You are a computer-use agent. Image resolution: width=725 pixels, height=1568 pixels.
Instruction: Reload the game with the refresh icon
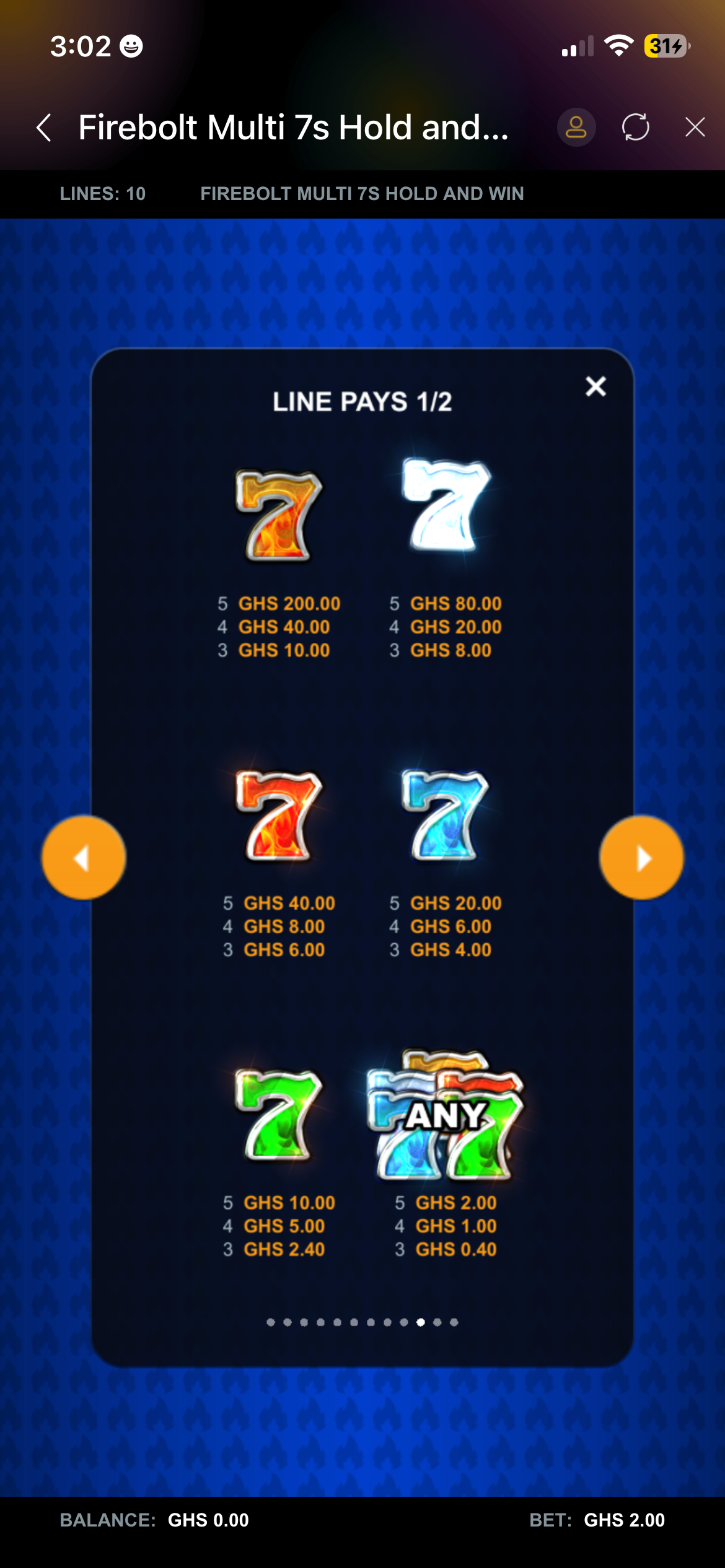636,128
